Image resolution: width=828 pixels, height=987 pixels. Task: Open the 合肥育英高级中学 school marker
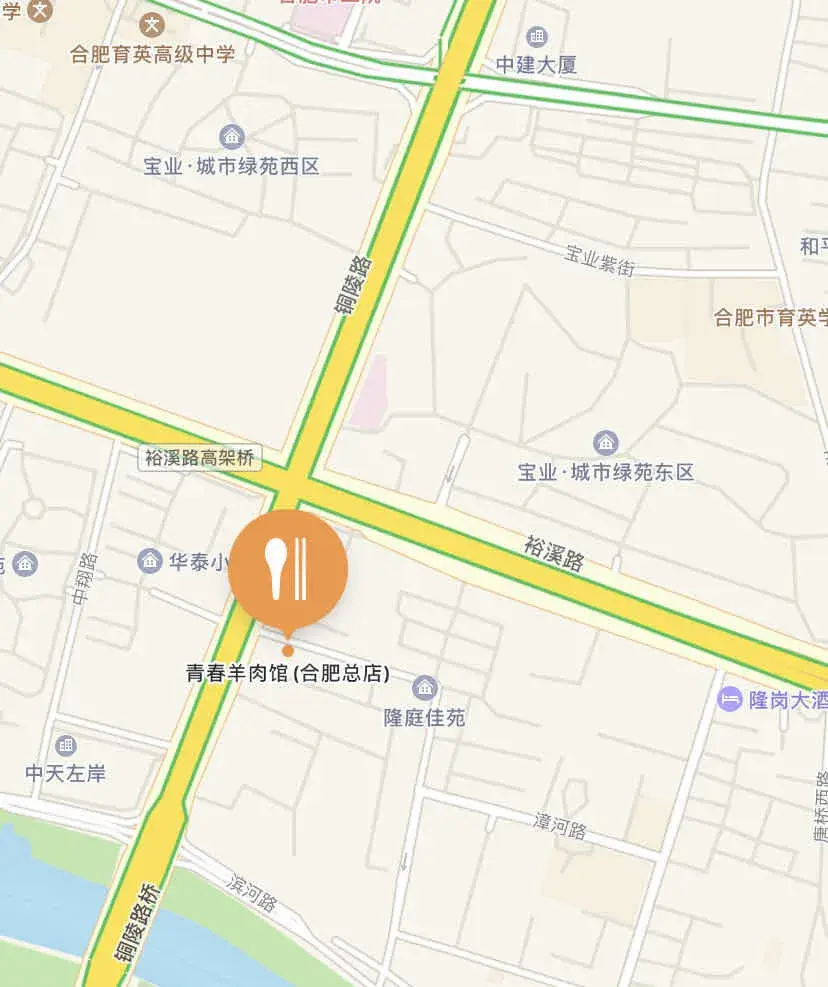pyautogui.click(x=153, y=24)
